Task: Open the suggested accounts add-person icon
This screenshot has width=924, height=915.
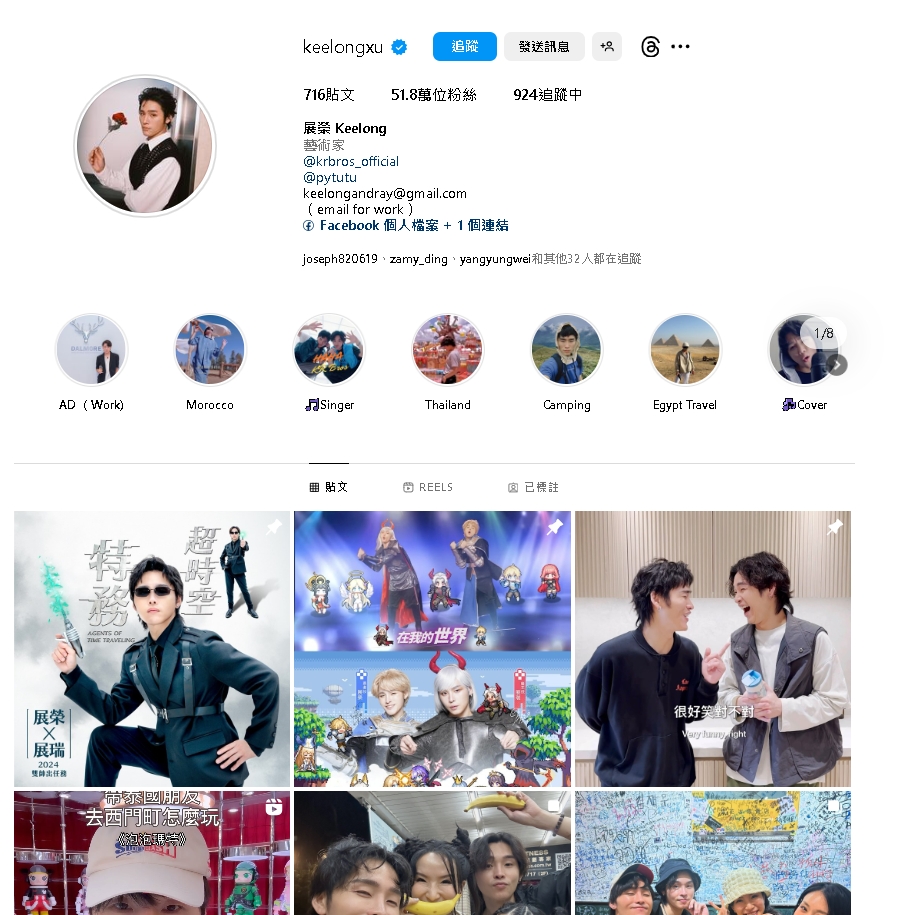Action: tap(607, 46)
